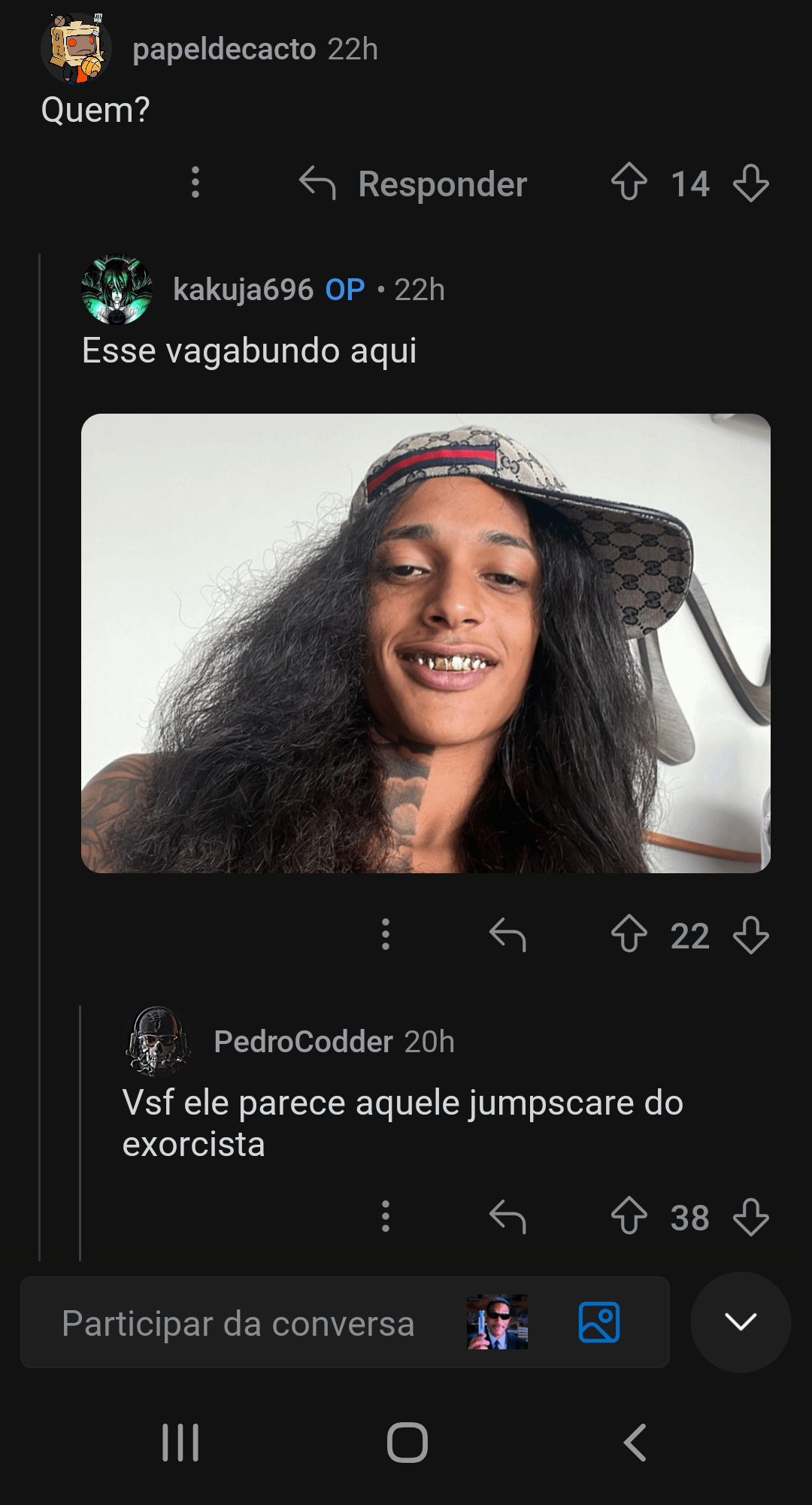The width and height of the screenshot is (812, 1505).
Task: Upvote kakuja696's comment
Action: click(x=629, y=935)
